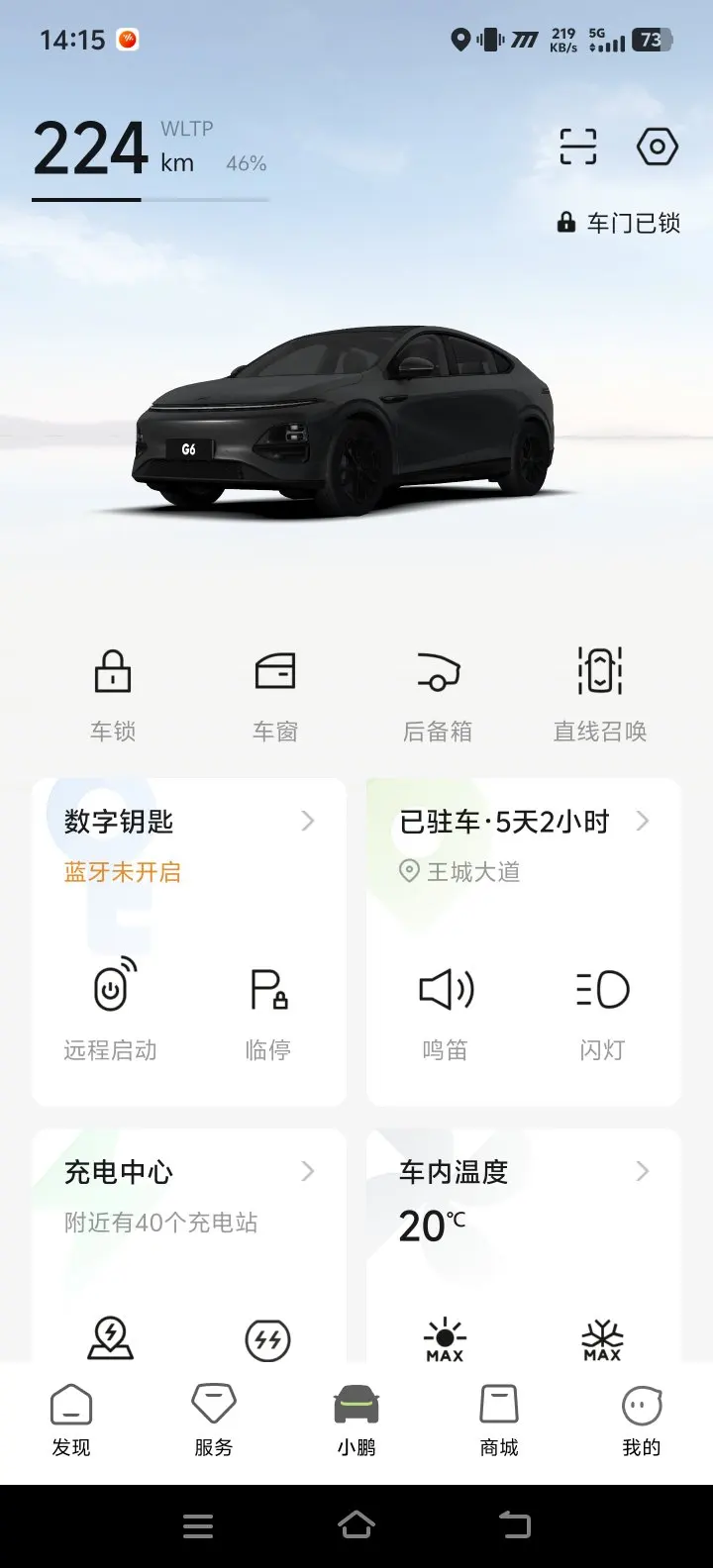
Task: Open the 车窗 window control
Action: click(x=275, y=694)
